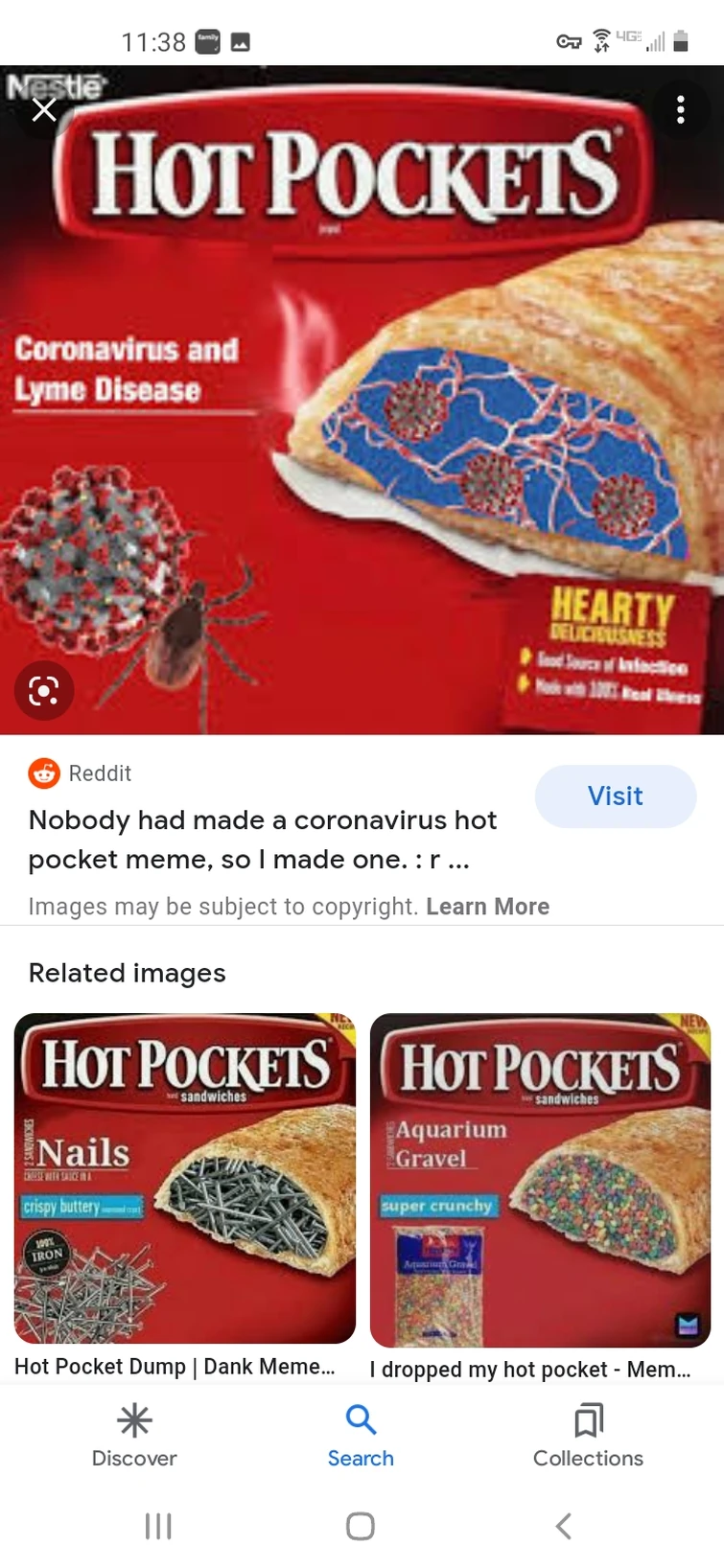Dismiss the image viewer with X

pos(44,110)
